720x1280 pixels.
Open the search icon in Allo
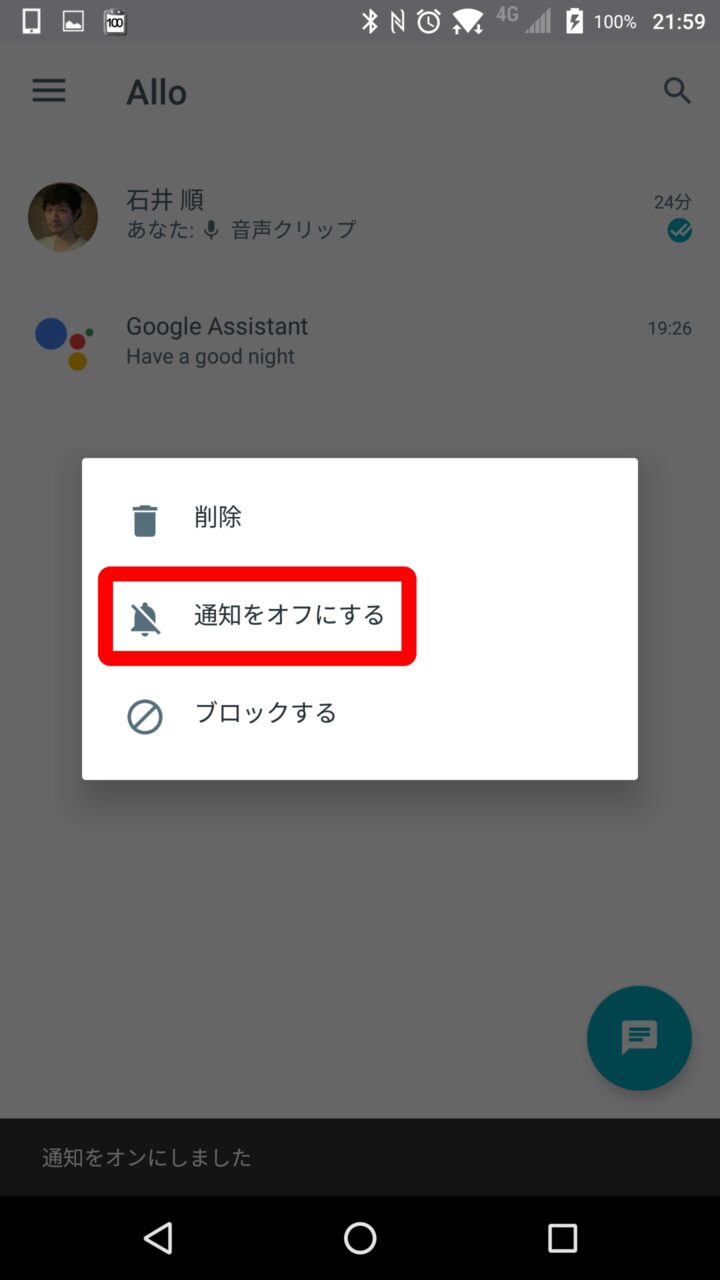pos(677,91)
